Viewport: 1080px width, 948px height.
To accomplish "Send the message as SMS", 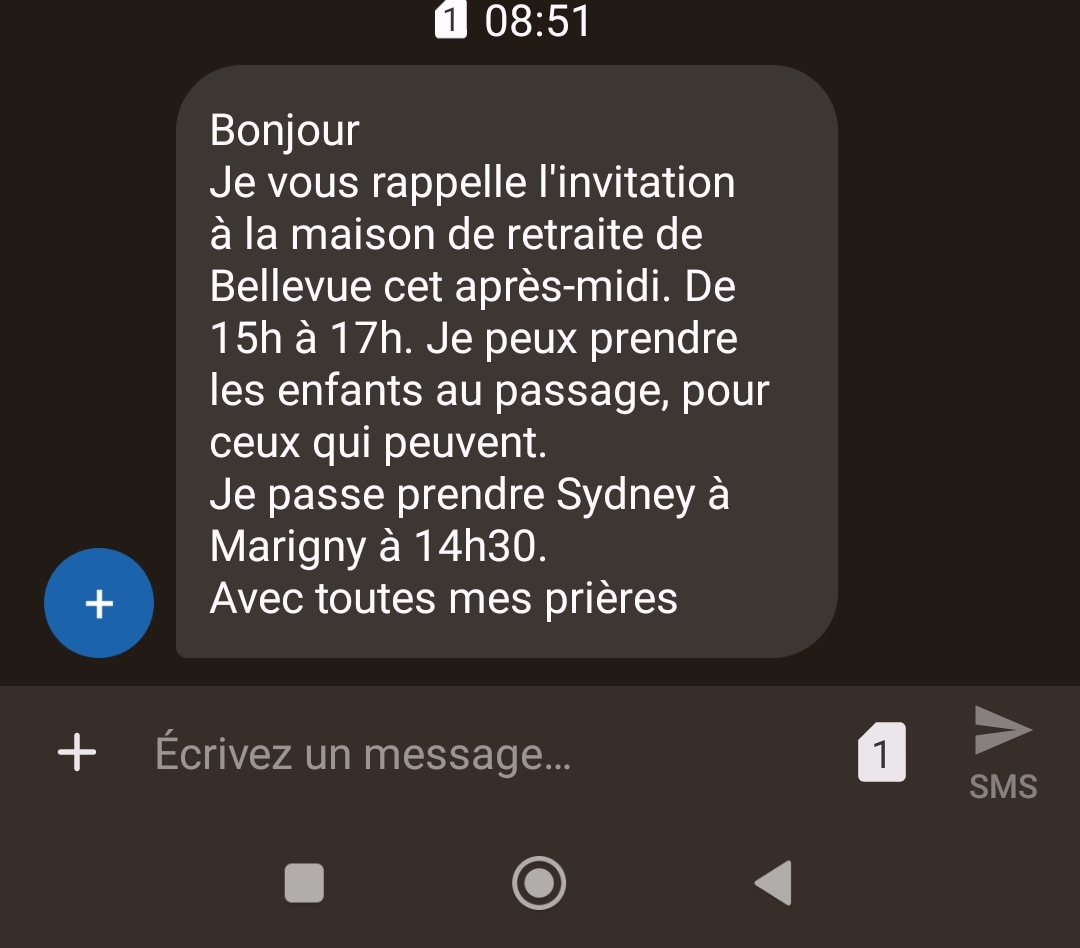I will (1003, 752).
